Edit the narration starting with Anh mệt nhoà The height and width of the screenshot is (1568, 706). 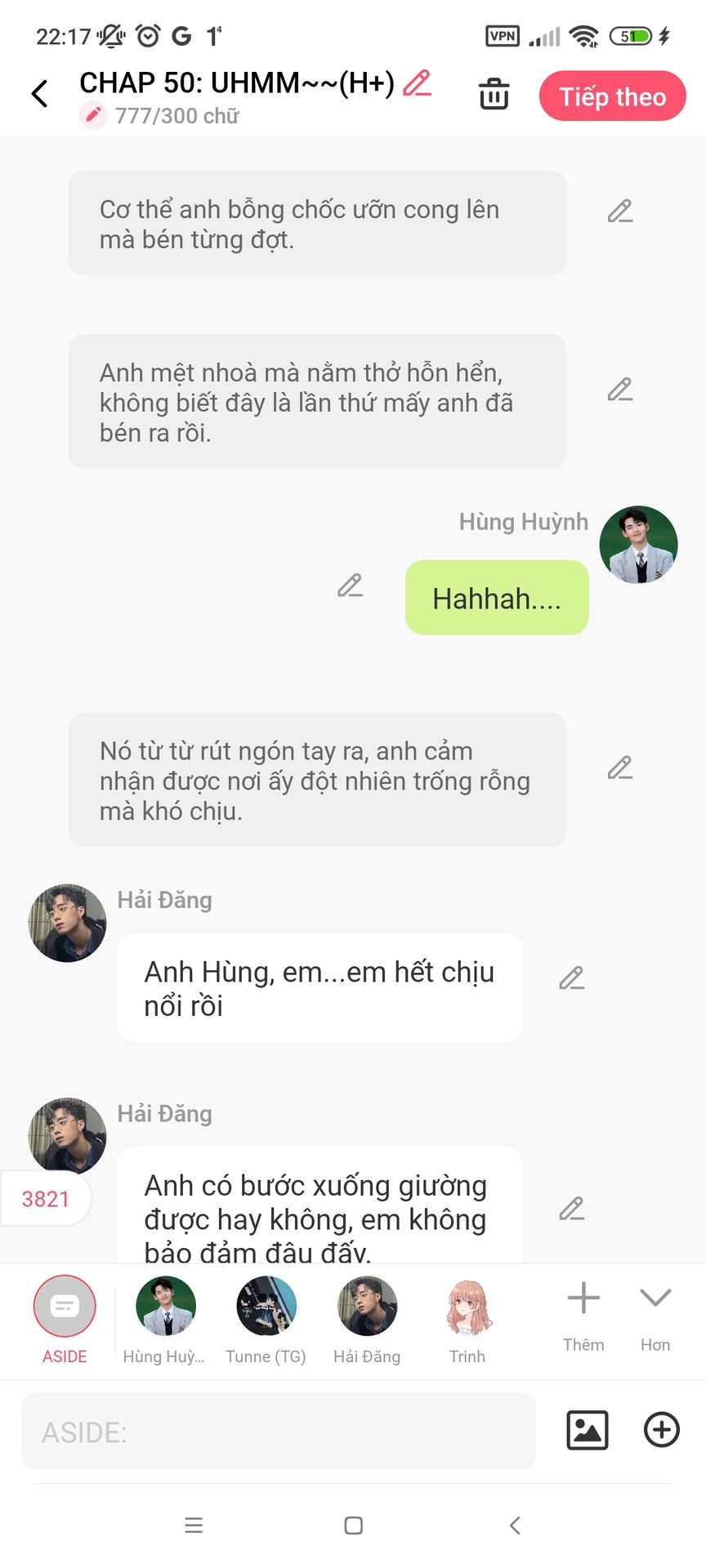620,390
